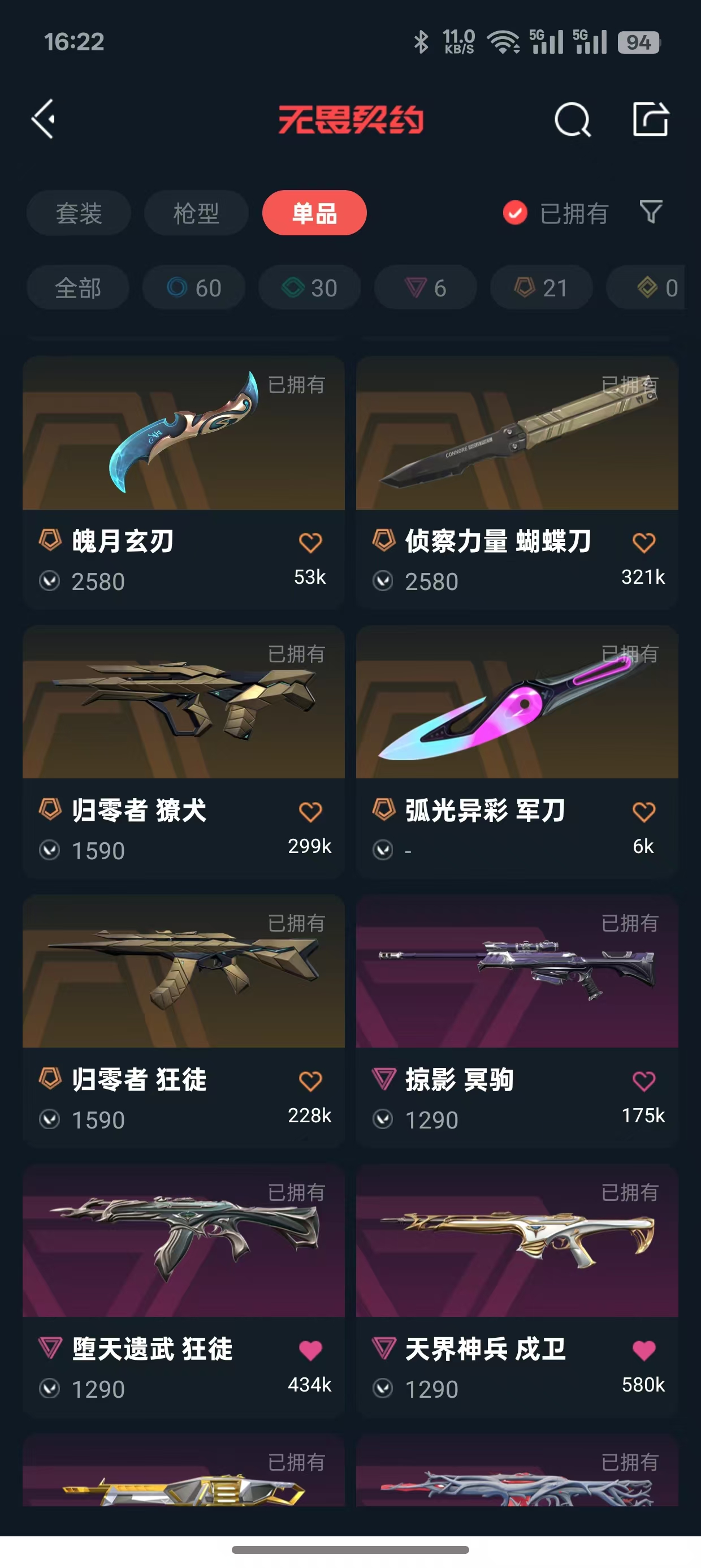Screen dimensions: 701x1568
Task: Select the 全部 filter chip
Action: click(x=78, y=287)
